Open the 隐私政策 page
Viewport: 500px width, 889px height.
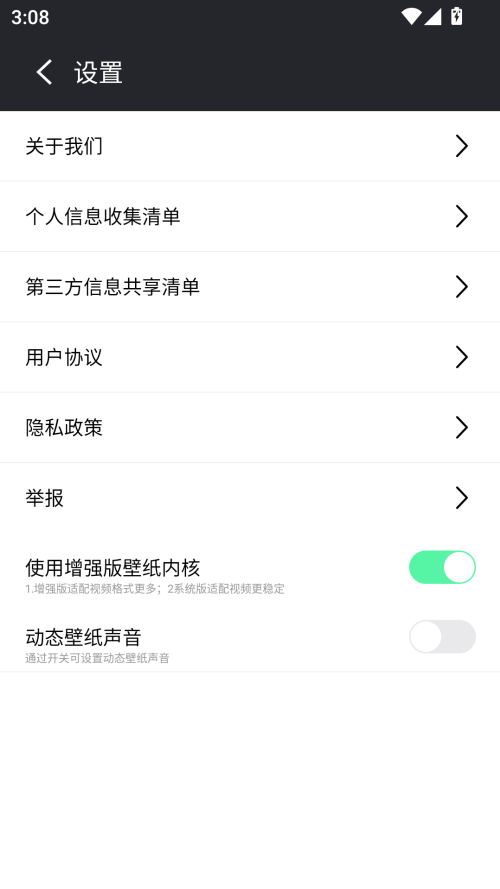click(x=250, y=427)
